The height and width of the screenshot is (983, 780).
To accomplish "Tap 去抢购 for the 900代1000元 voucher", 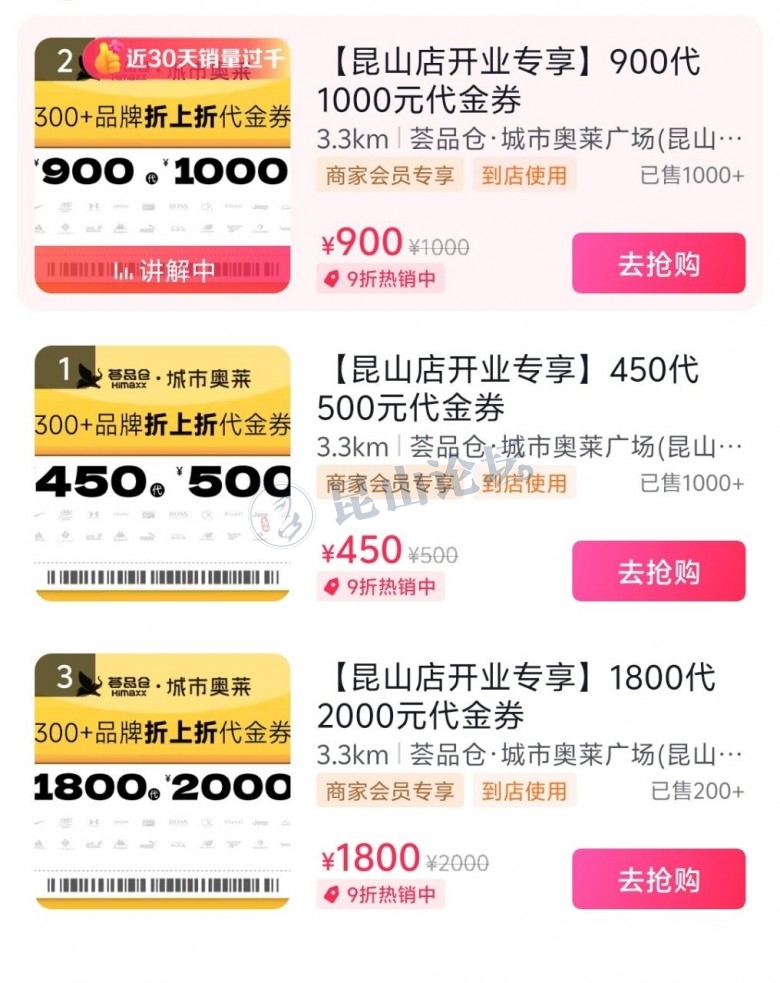I will pyautogui.click(x=658, y=264).
